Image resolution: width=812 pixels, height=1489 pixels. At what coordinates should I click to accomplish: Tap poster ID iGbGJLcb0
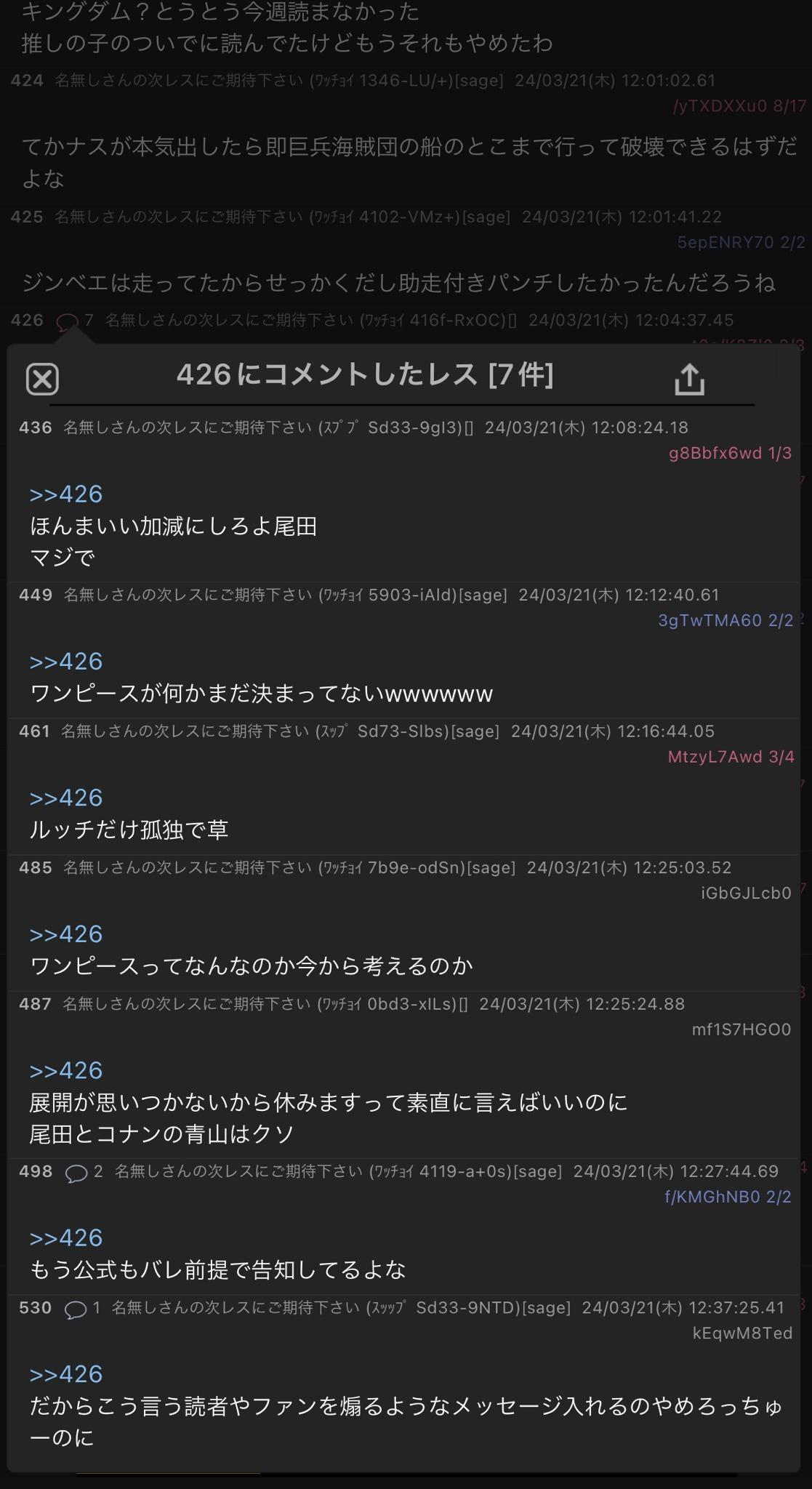pos(746,893)
